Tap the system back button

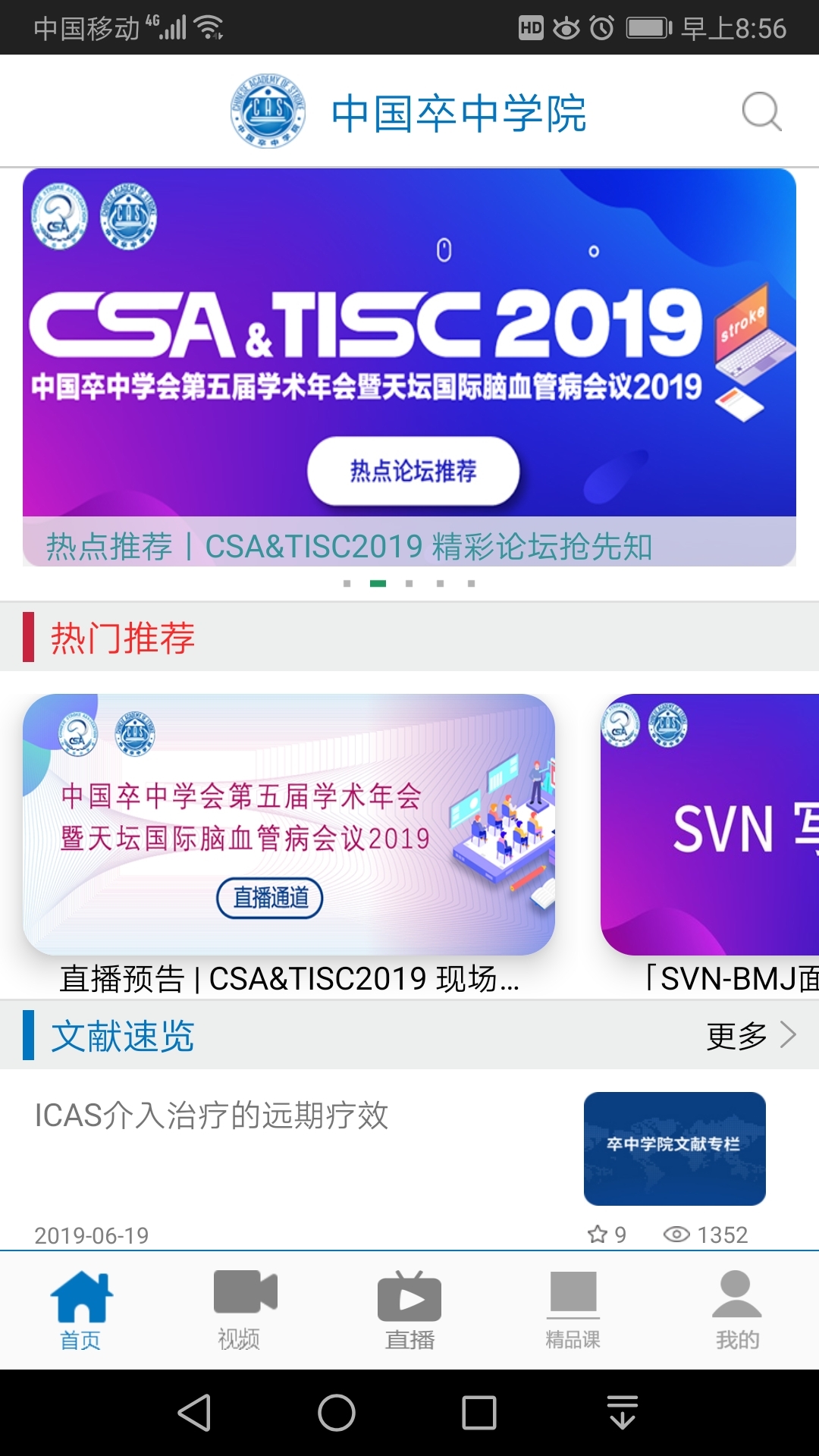coord(194,1413)
